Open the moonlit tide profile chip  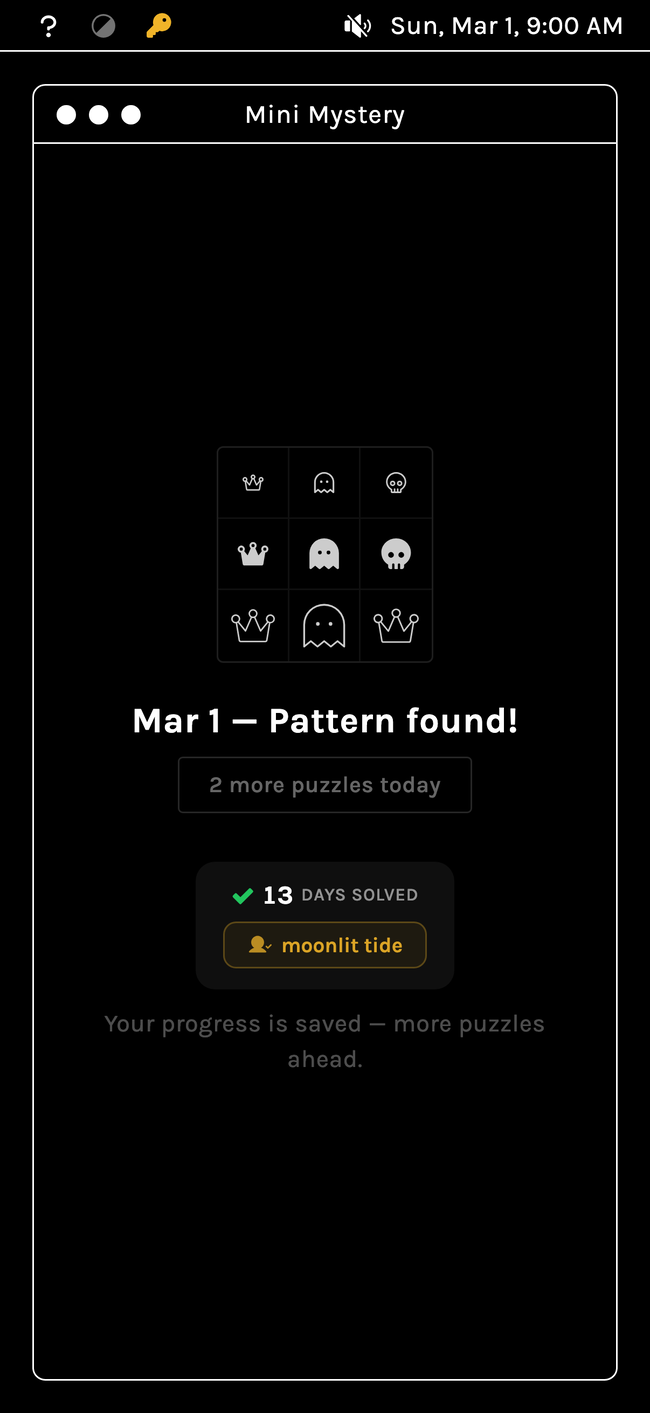click(x=325, y=945)
